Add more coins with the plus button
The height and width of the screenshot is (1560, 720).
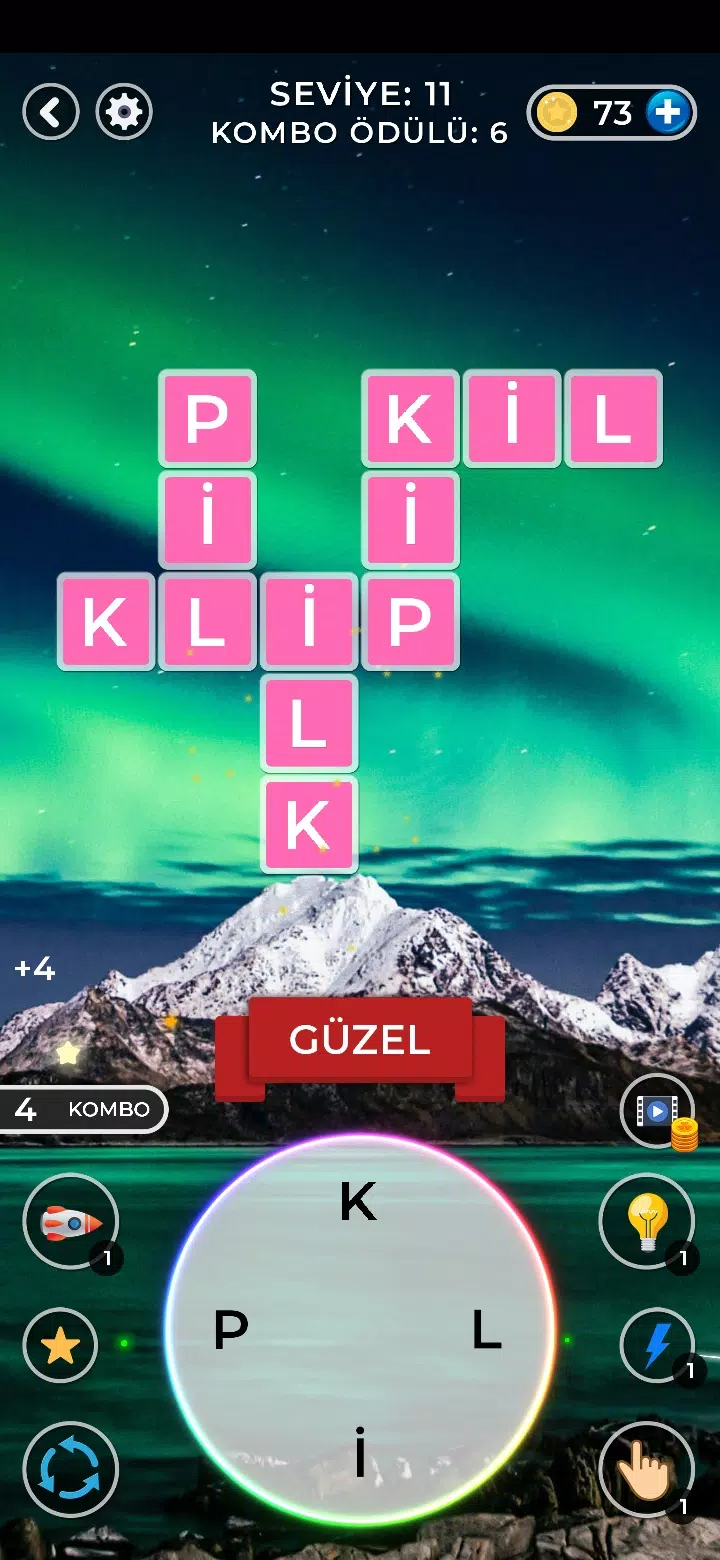667,112
